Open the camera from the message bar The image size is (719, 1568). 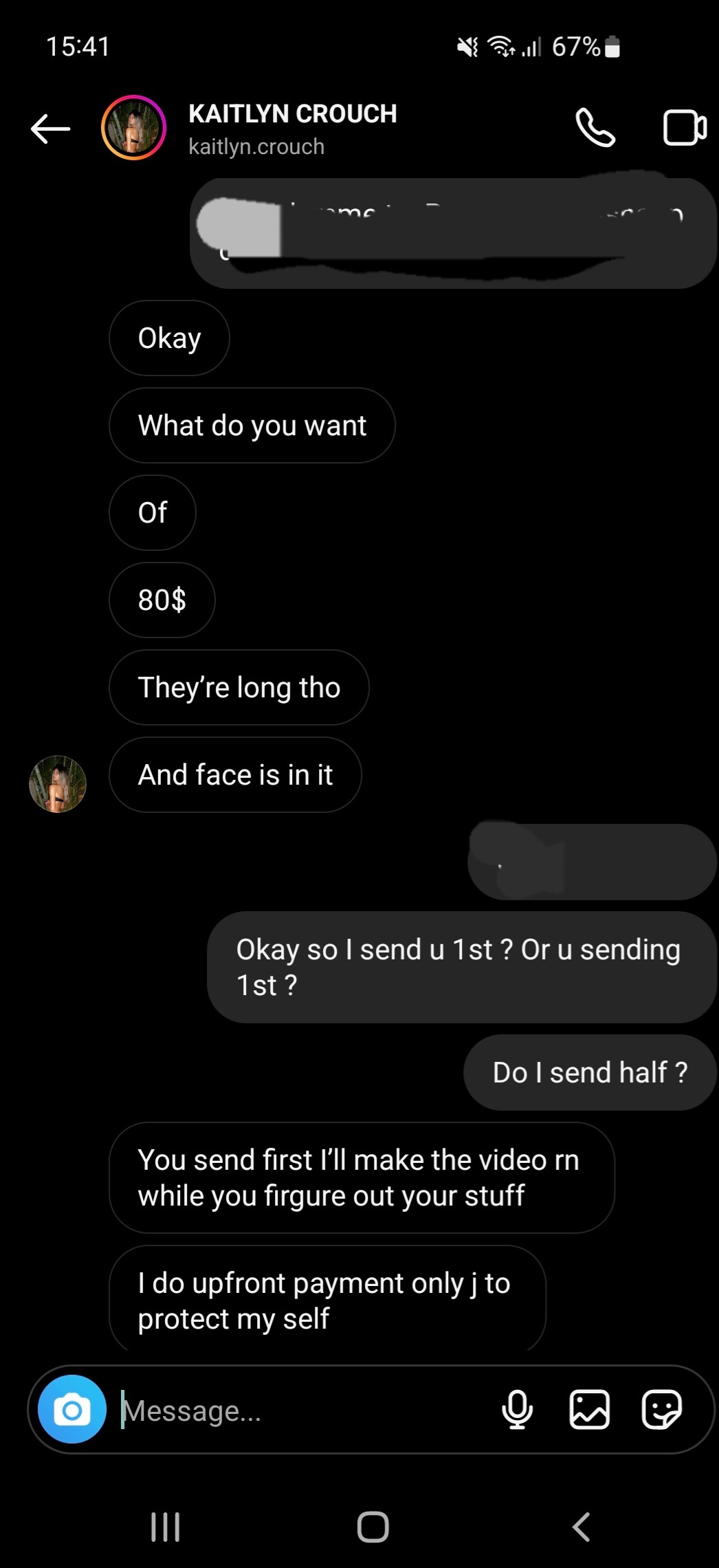click(x=72, y=1409)
